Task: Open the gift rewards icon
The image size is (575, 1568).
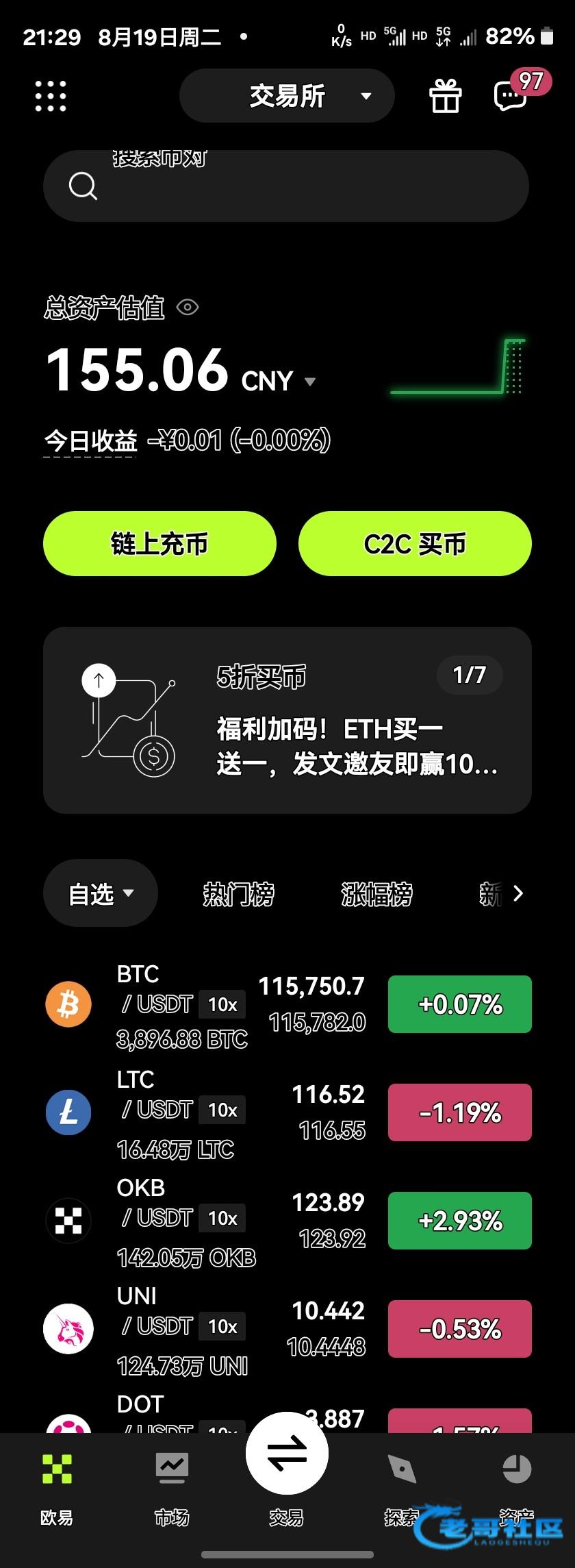Action: point(445,96)
